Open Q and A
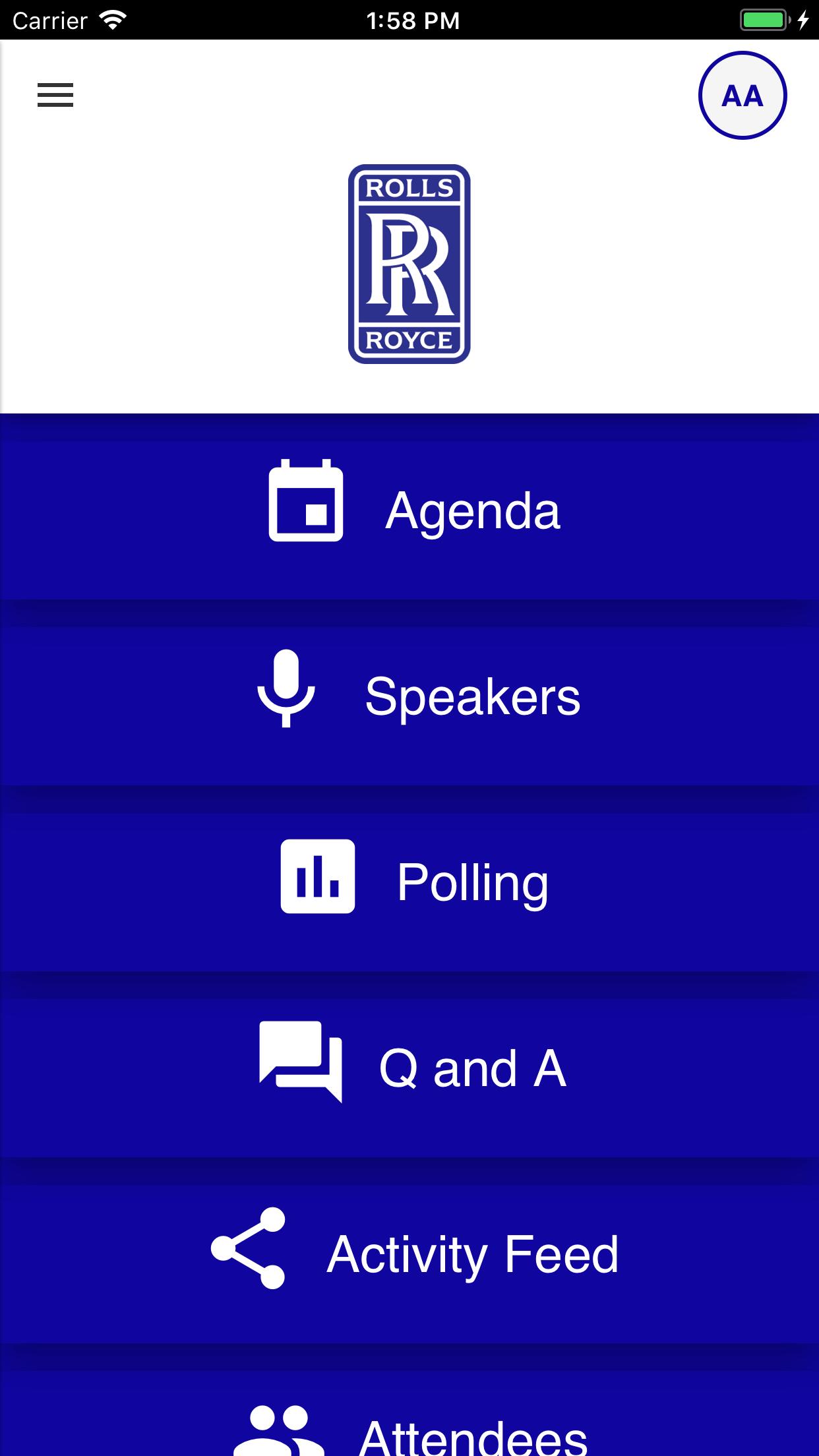 [x=409, y=1068]
